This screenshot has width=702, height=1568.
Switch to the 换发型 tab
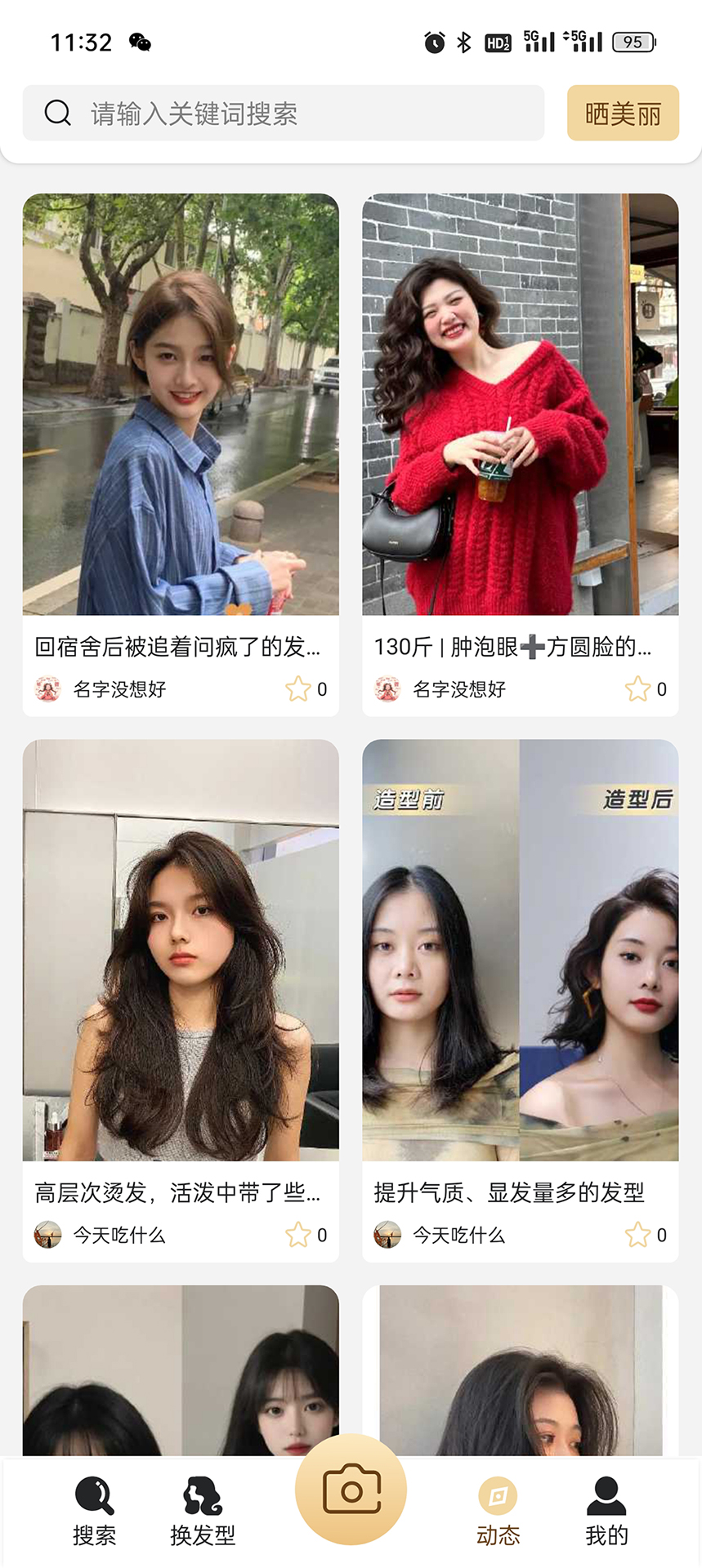pyautogui.click(x=203, y=1511)
